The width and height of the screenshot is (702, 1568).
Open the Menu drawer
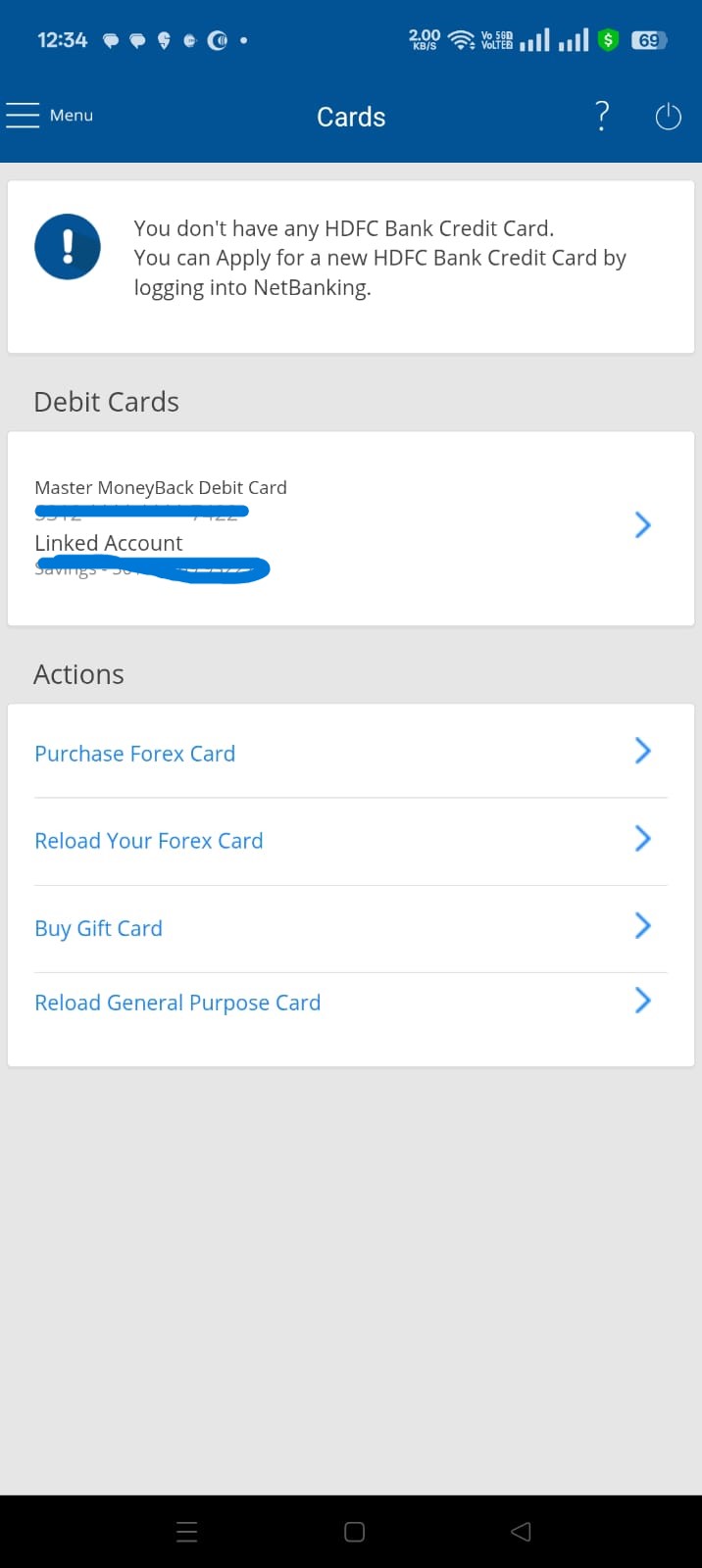[x=49, y=116]
